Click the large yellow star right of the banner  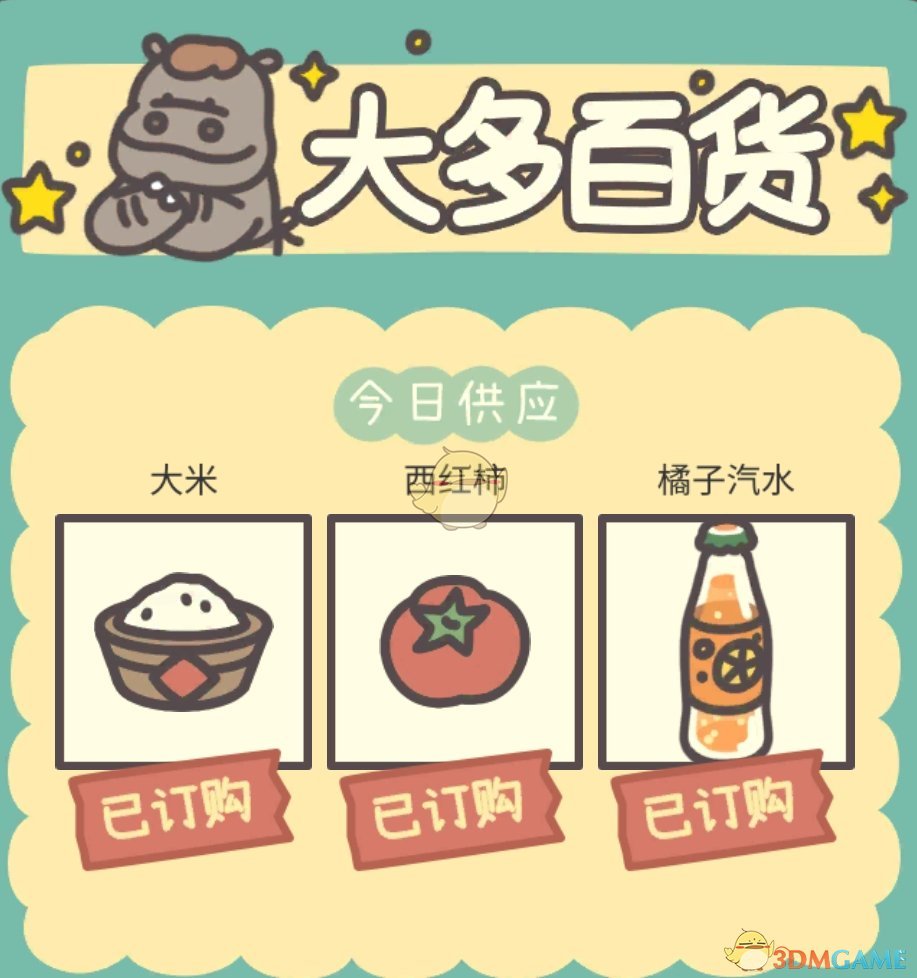click(870, 123)
